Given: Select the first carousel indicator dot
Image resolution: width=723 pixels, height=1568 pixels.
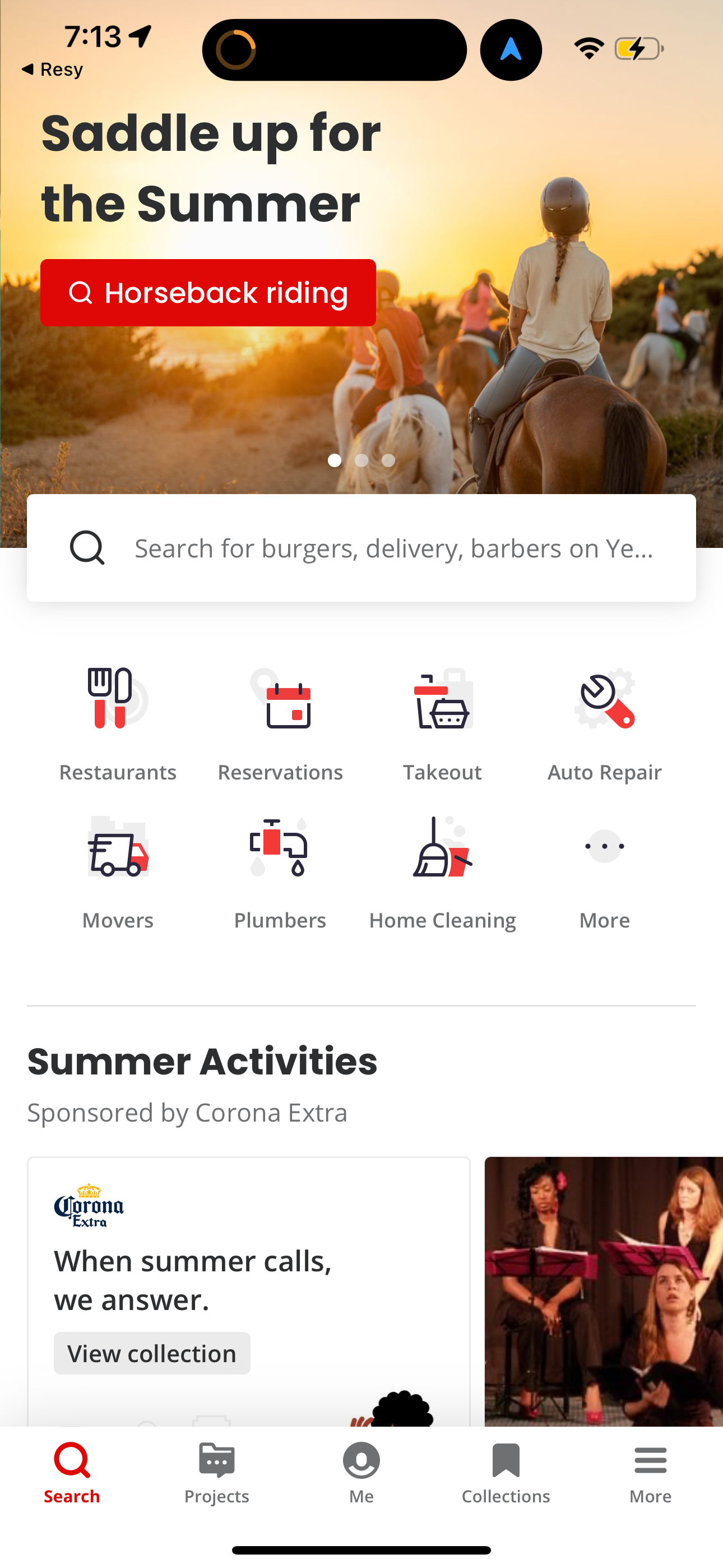Looking at the screenshot, I should [335, 460].
